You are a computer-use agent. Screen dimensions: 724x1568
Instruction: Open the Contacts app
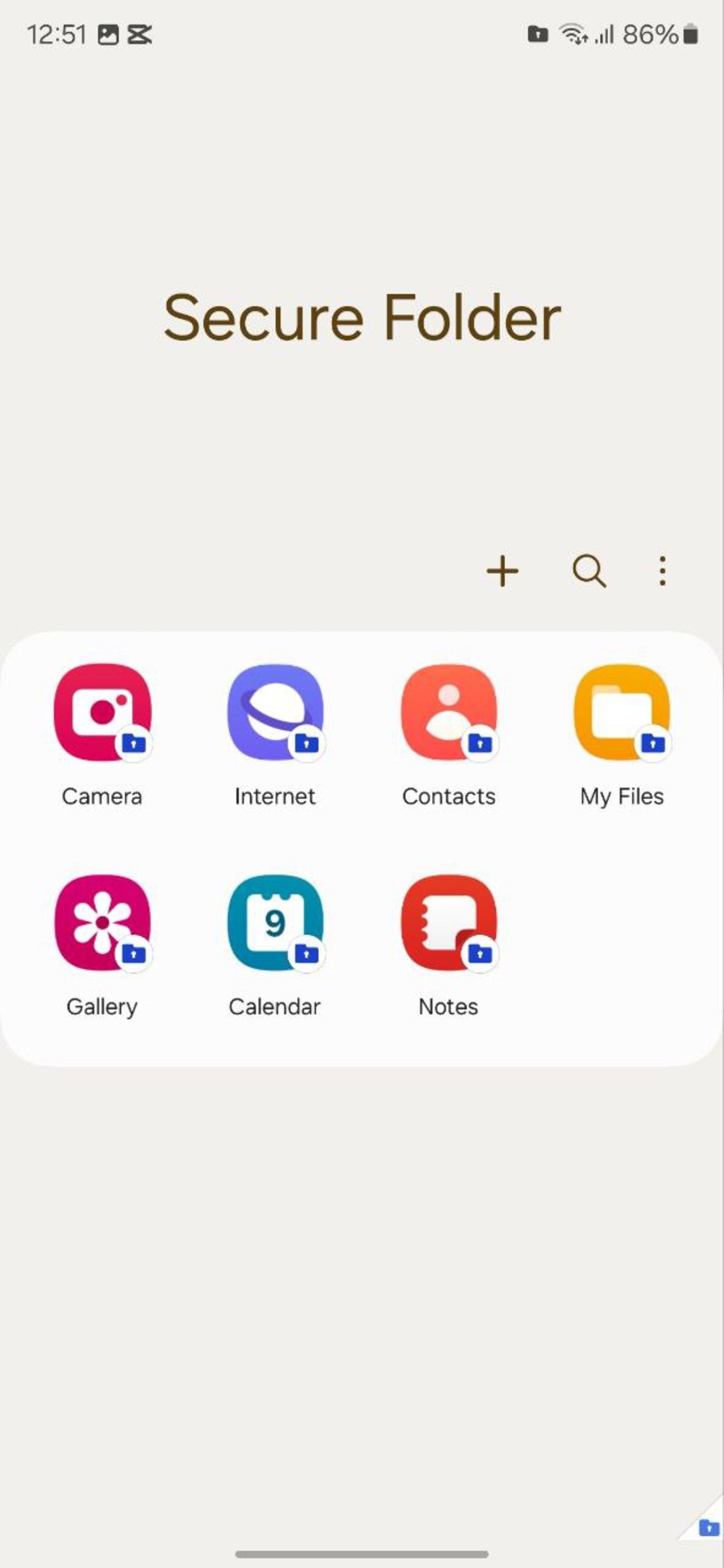[449, 712]
